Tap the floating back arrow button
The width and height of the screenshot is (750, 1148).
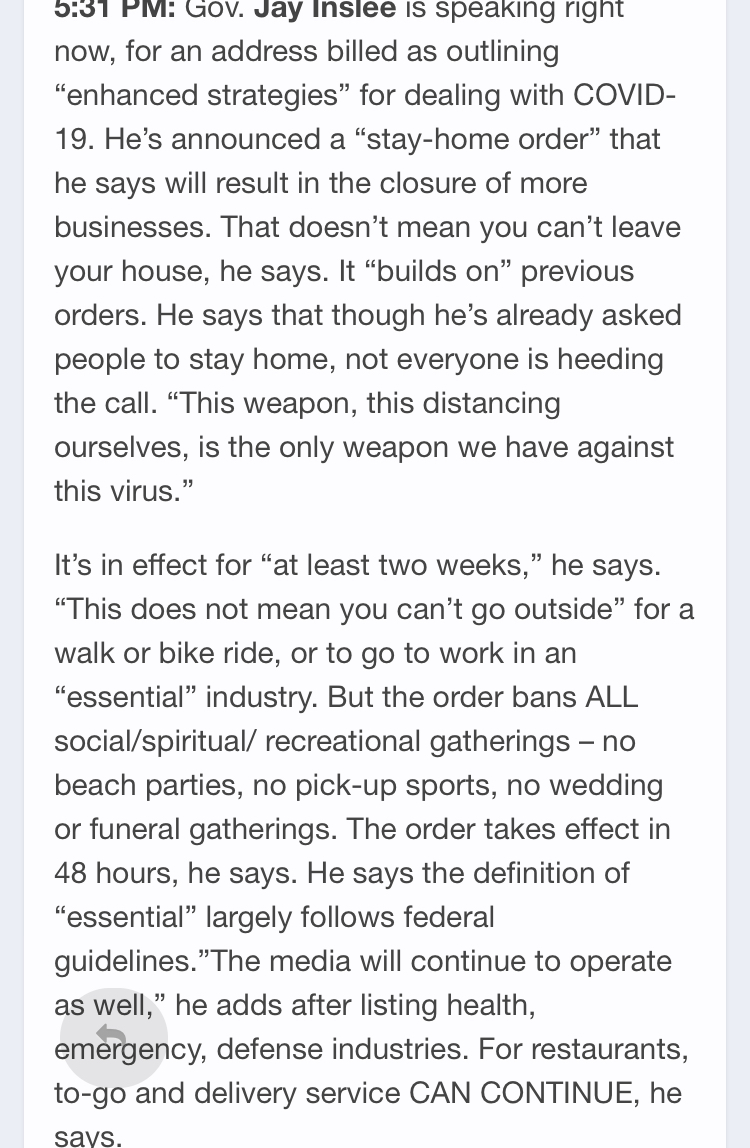click(x=113, y=1037)
